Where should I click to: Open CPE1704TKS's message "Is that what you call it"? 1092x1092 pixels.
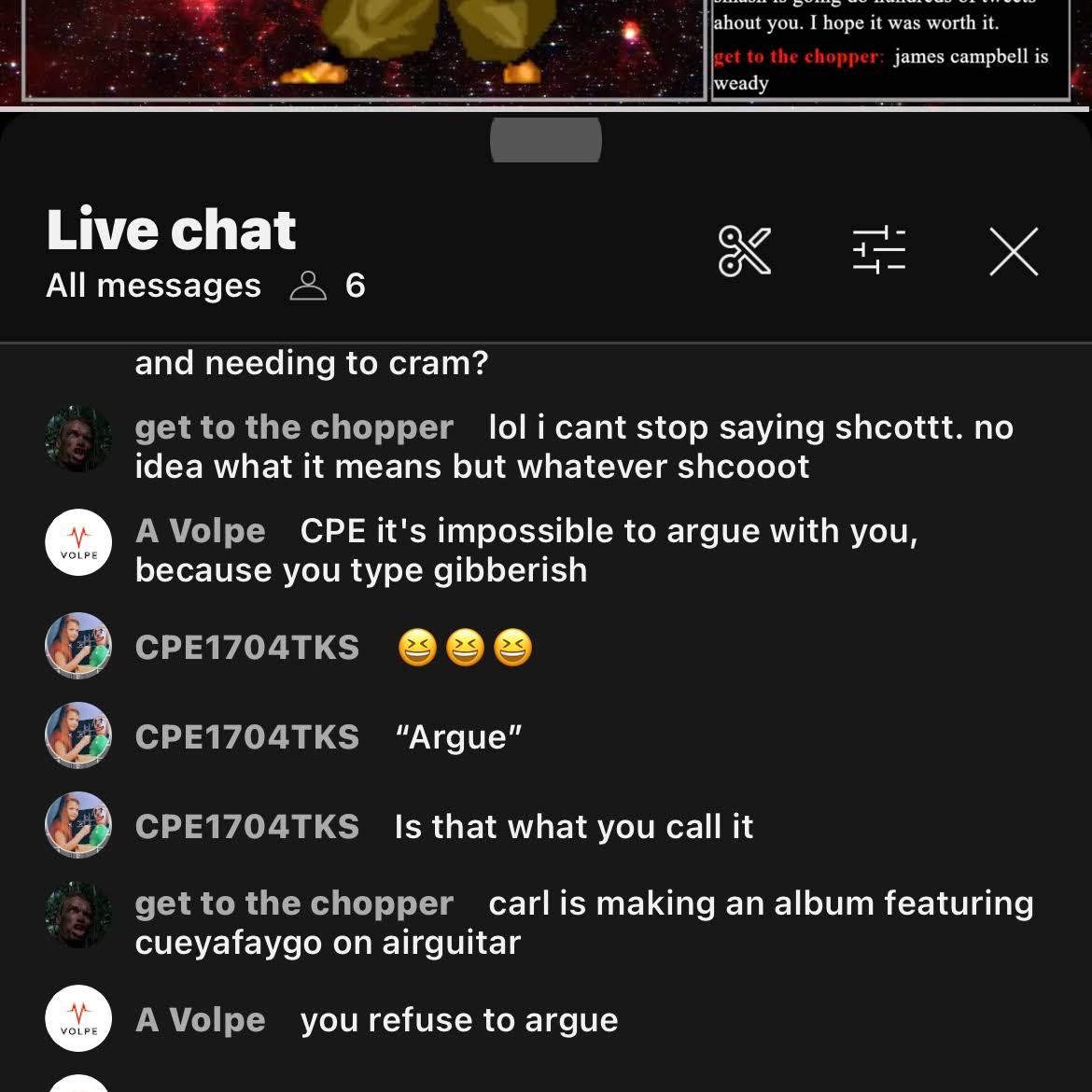pyautogui.click(x=573, y=827)
